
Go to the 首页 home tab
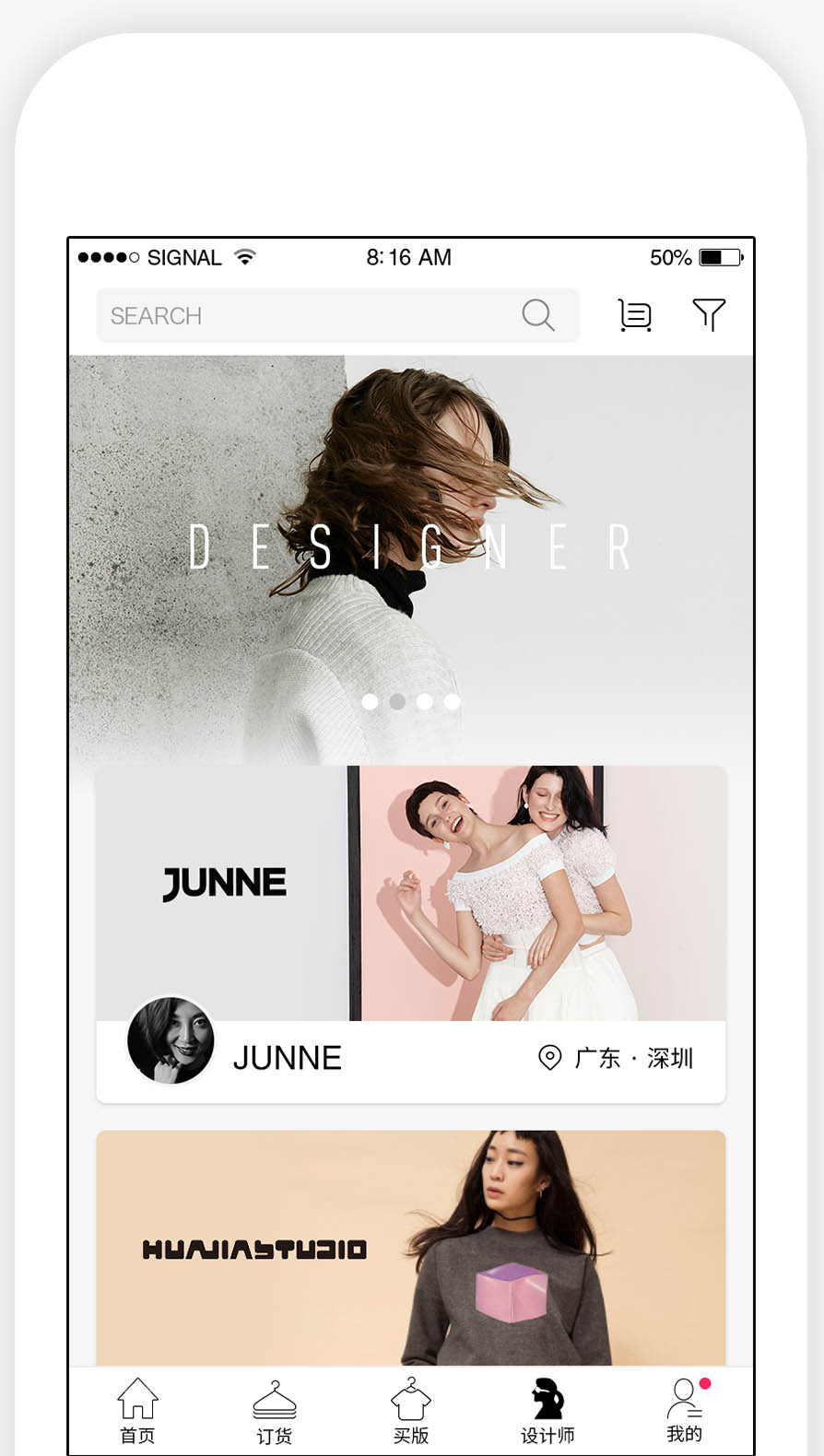coord(137,1411)
